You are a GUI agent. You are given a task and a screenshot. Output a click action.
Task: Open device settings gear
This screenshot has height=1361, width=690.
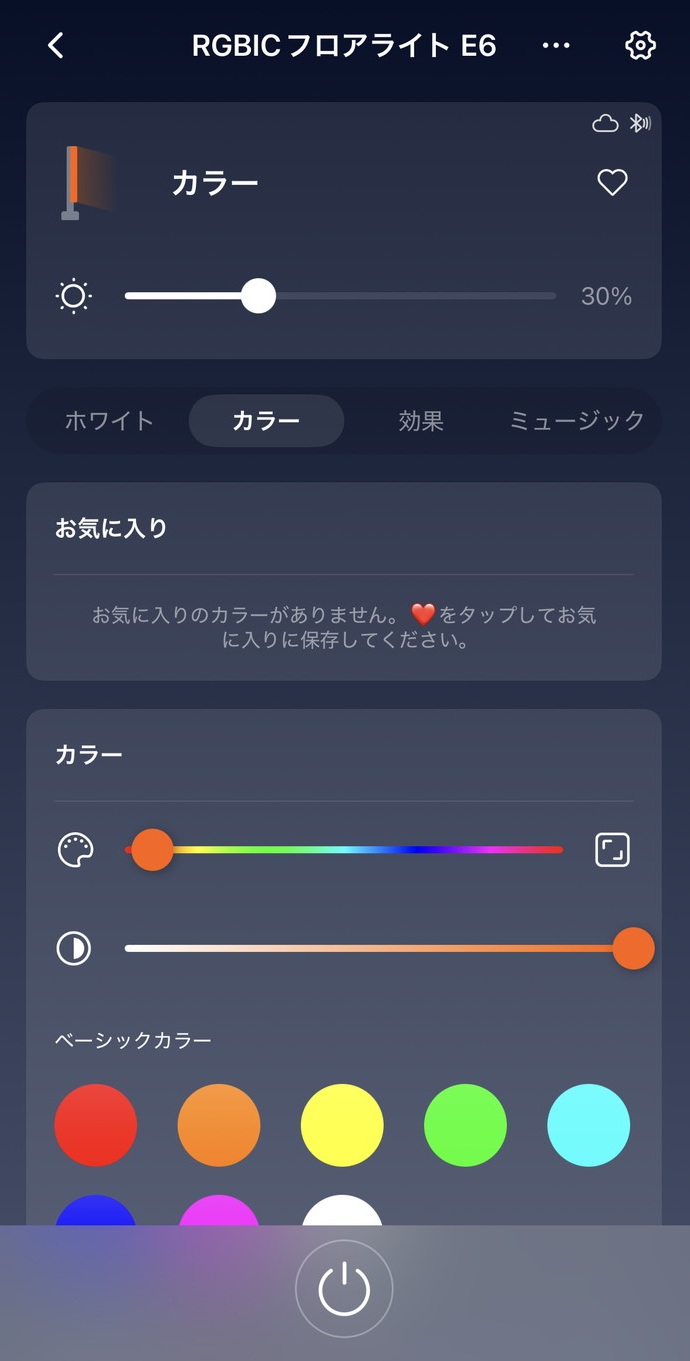point(640,45)
